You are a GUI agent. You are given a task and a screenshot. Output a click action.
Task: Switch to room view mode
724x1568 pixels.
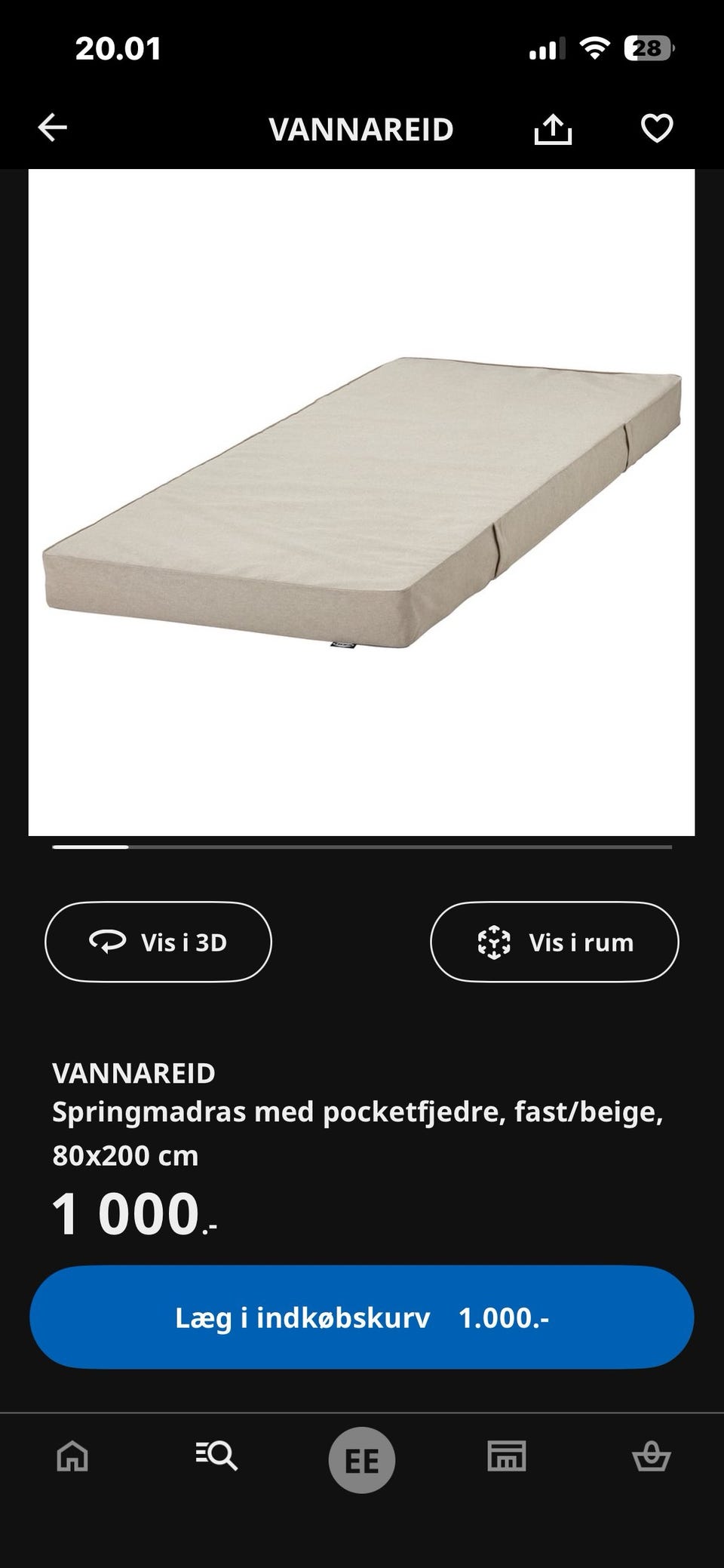coord(554,941)
